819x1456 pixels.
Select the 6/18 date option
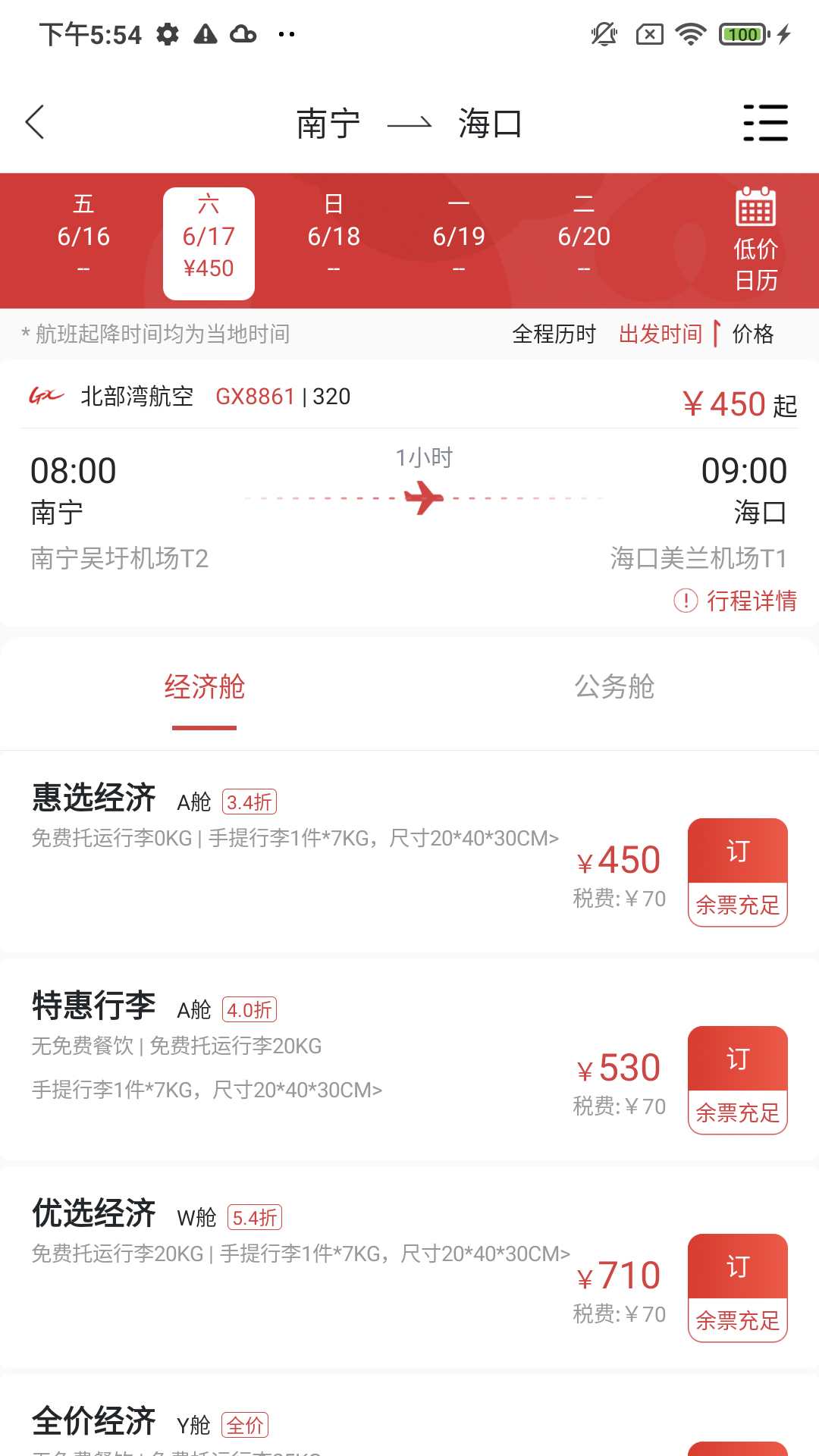click(x=334, y=235)
